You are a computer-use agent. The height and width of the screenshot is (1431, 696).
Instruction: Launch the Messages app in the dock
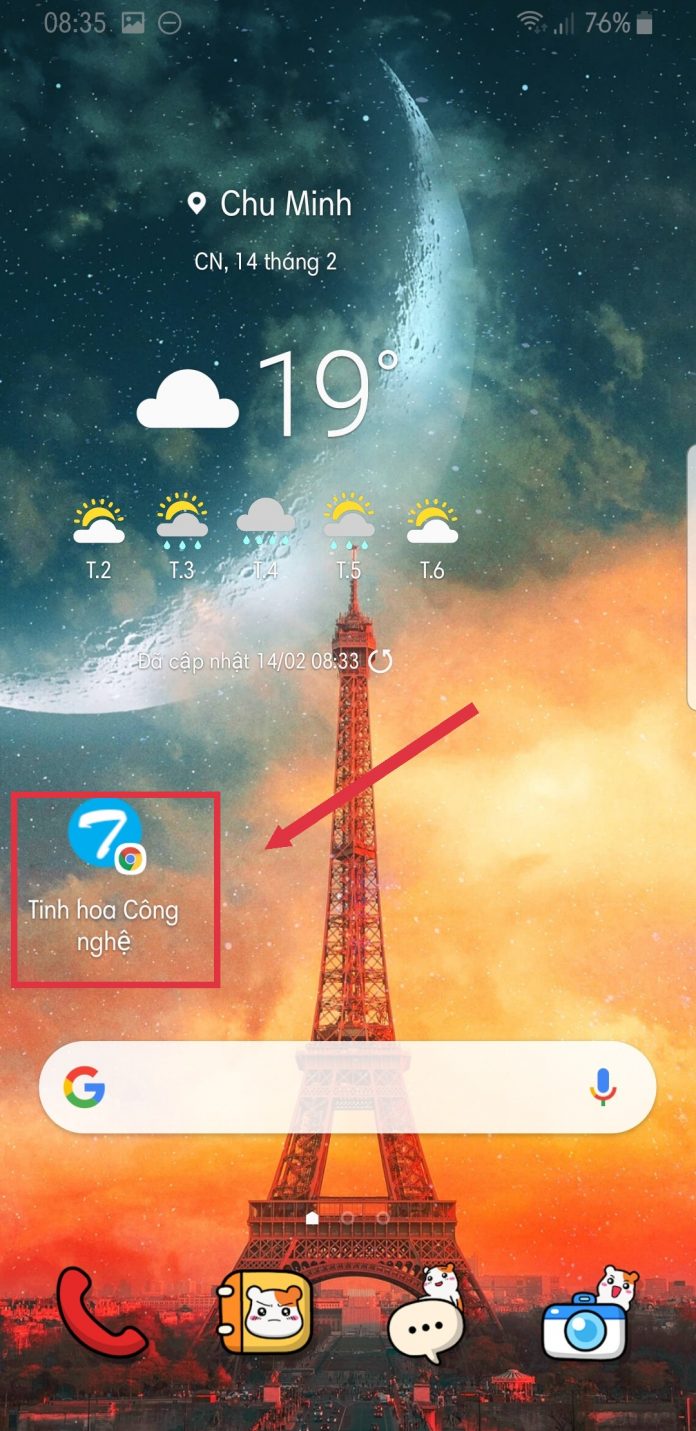point(428,1318)
